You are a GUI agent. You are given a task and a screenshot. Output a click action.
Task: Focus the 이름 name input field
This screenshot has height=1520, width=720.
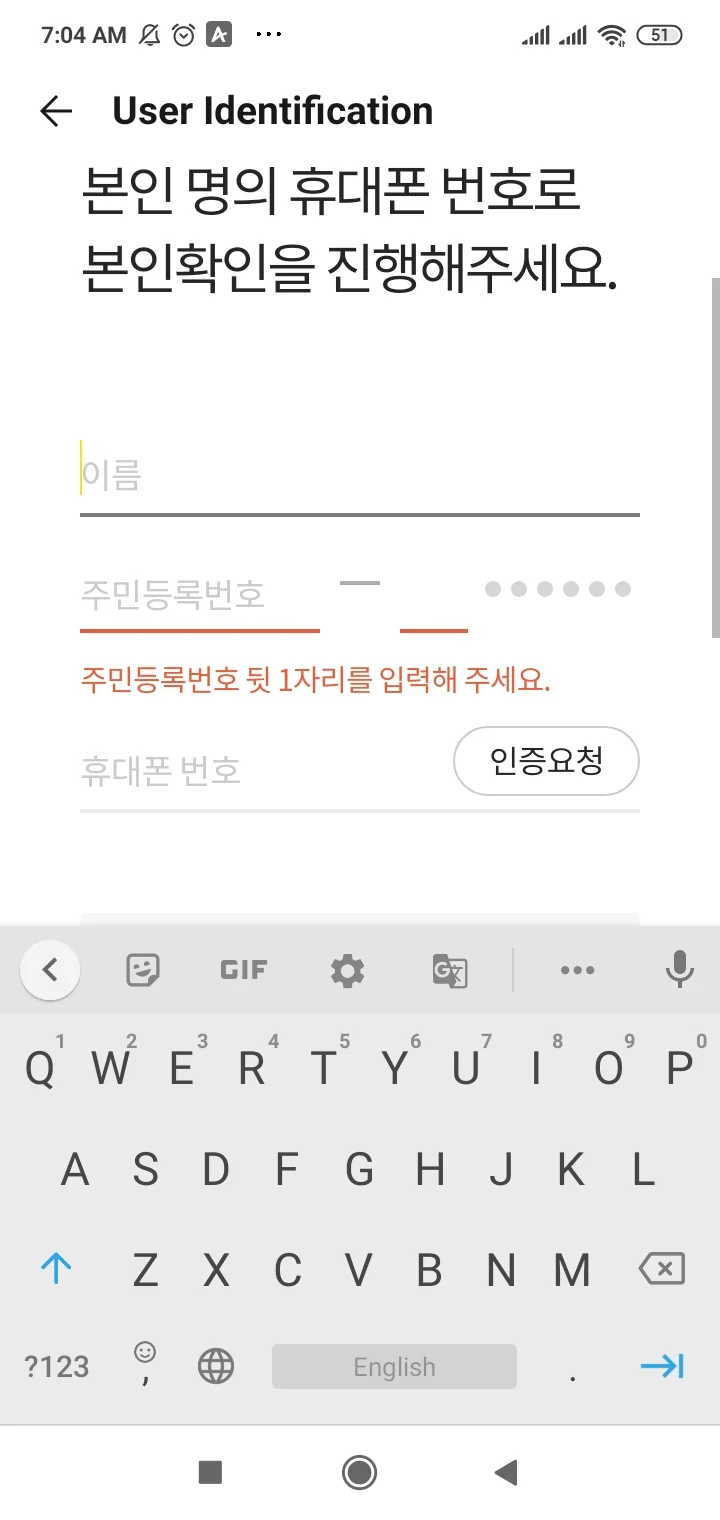click(300, 472)
